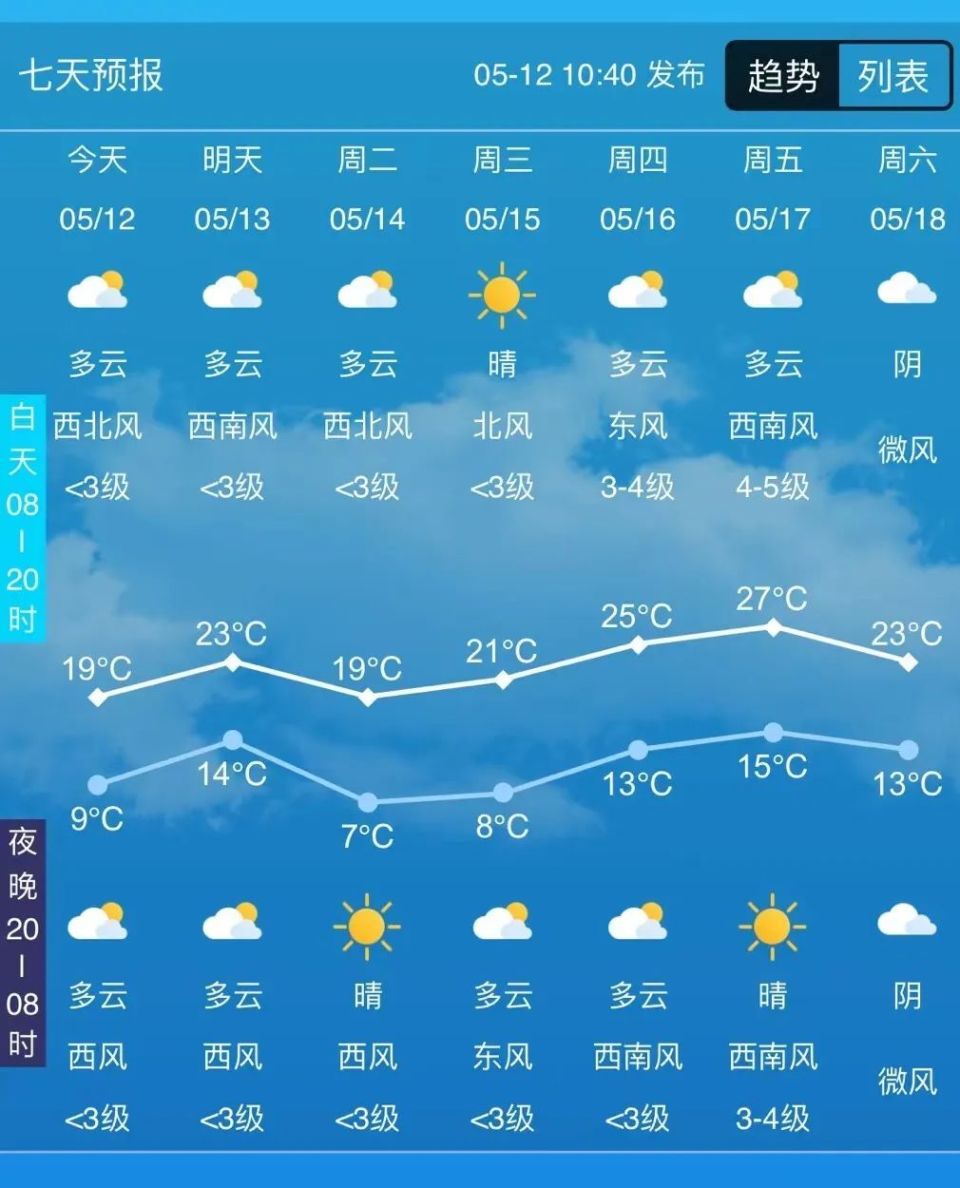The width and height of the screenshot is (960, 1188).
Task: Click the cloudy icon for Thursday 05/16
Action: point(637,292)
